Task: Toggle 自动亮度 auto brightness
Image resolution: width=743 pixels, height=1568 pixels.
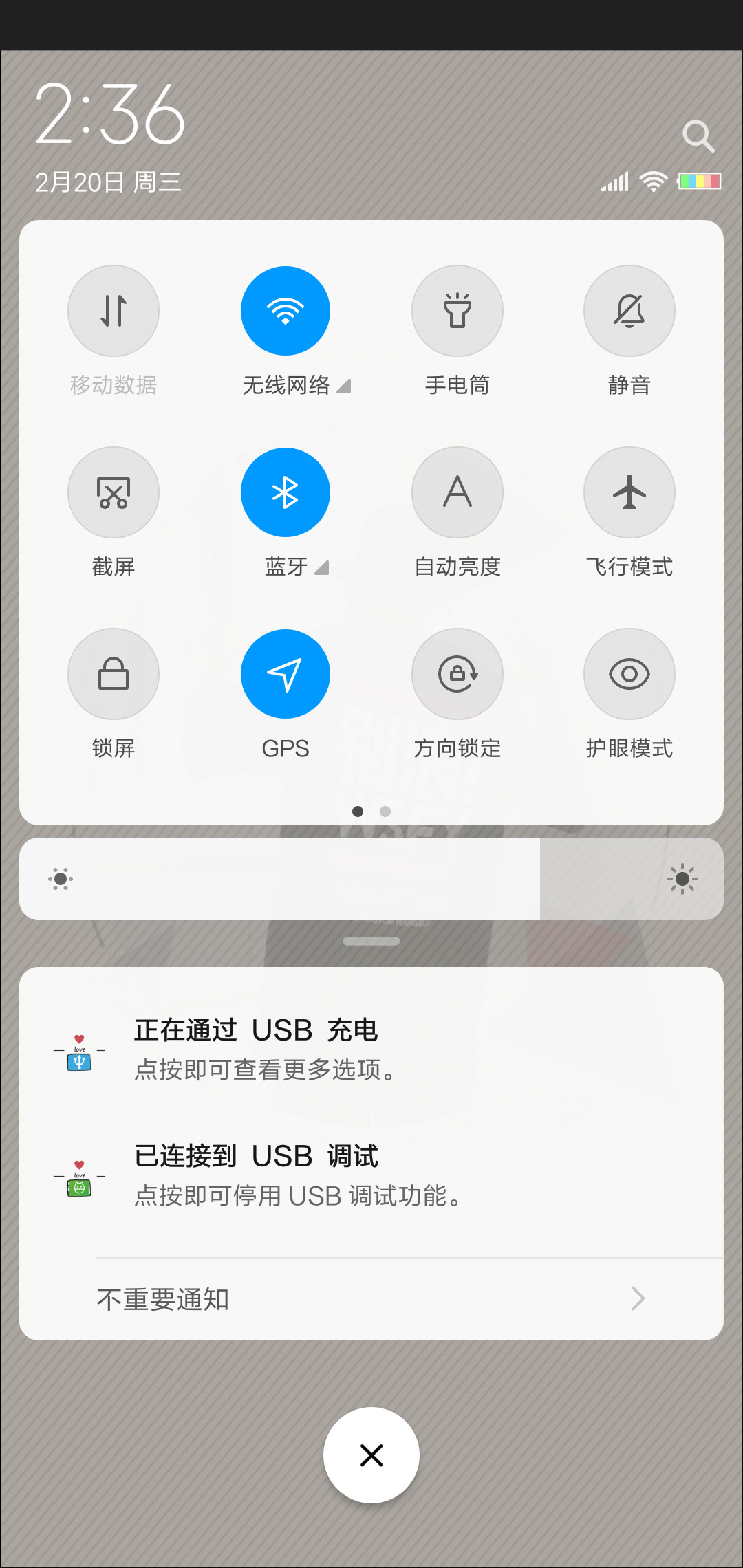Action: pos(457,492)
